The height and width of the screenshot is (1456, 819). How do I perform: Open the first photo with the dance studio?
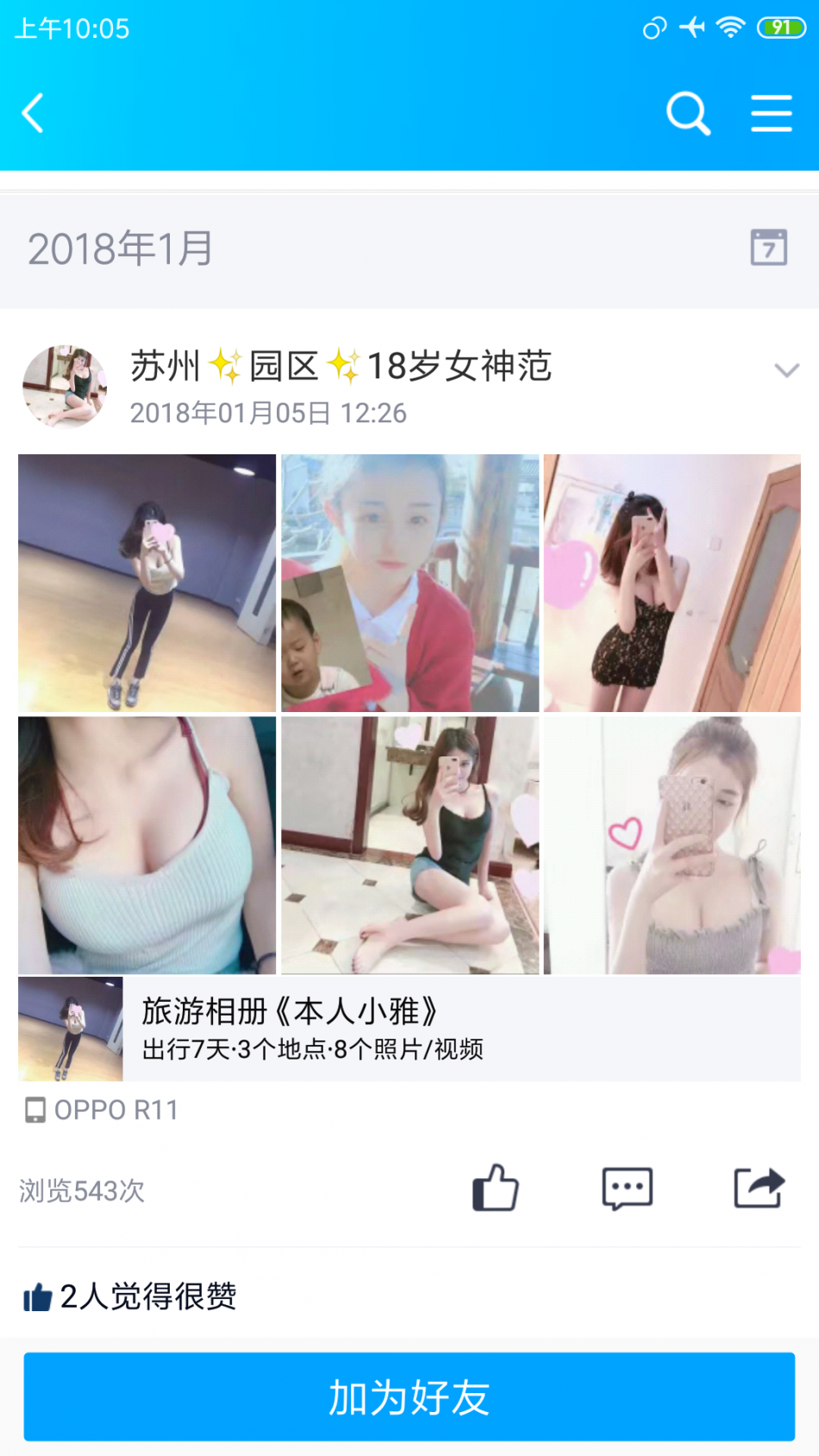pos(147,584)
